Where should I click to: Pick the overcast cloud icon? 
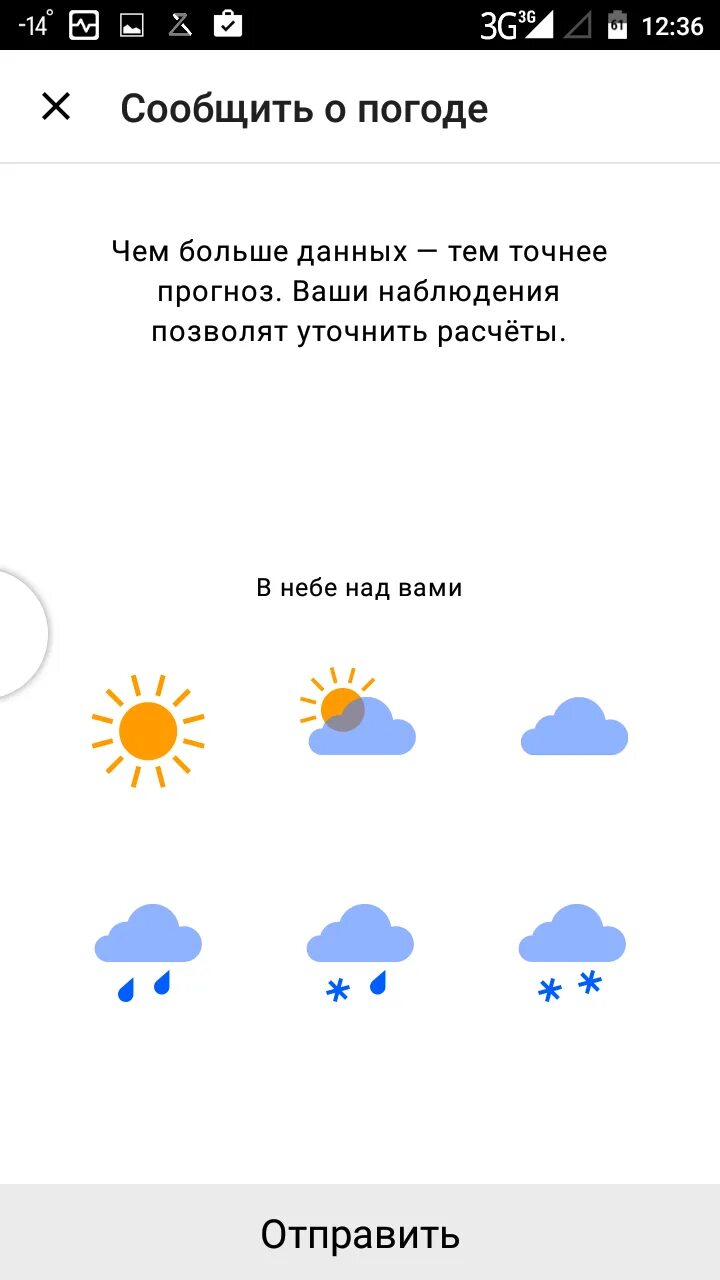pos(574,727)
